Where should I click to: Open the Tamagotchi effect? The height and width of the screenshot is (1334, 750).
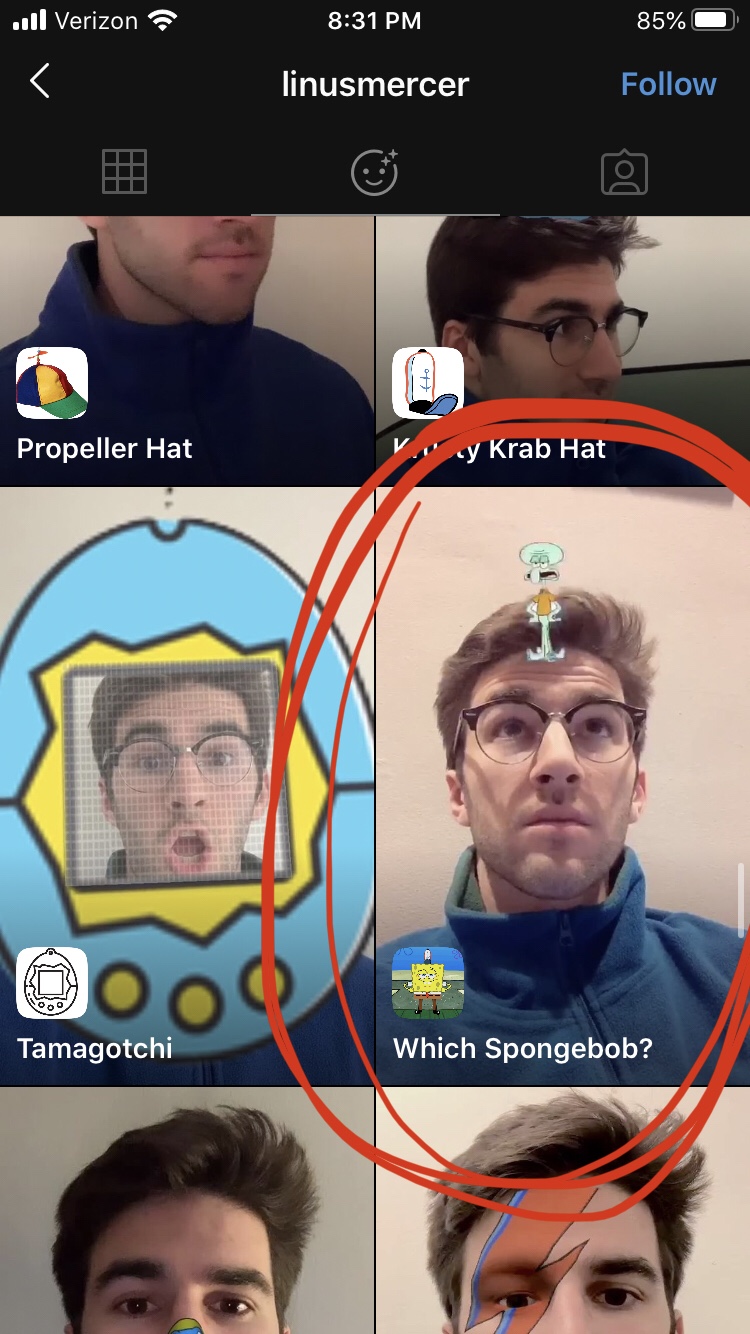tap(187, 787)
